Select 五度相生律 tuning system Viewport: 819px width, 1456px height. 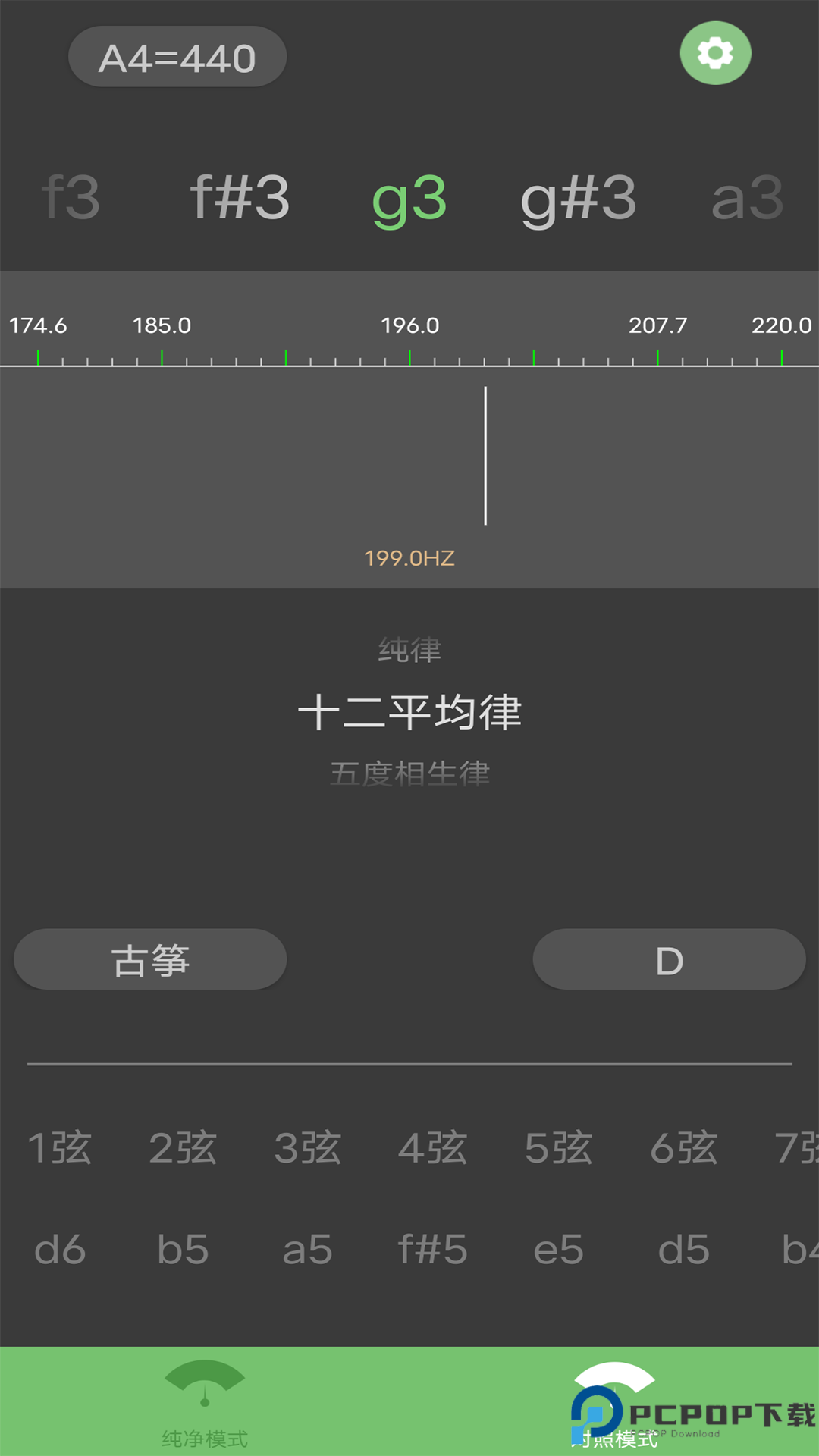(x=409, y=774)
